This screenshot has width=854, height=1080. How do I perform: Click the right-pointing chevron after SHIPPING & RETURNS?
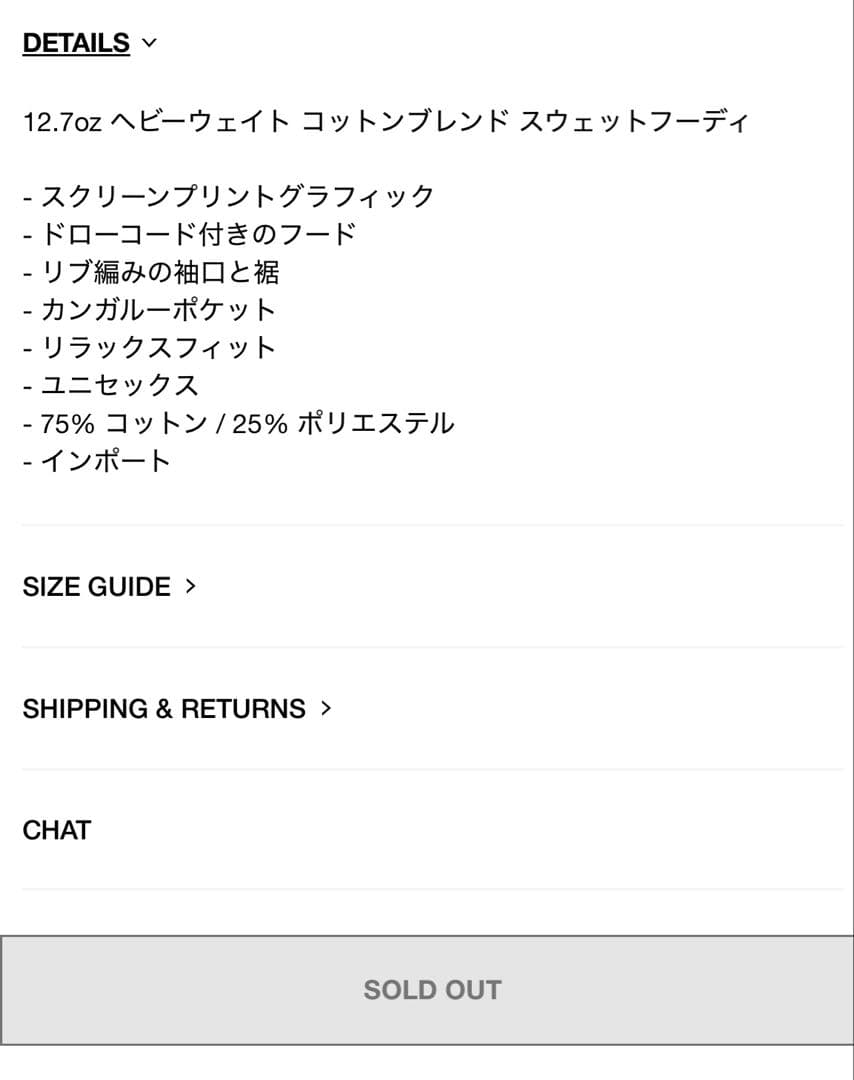click(x=327, y=709)
